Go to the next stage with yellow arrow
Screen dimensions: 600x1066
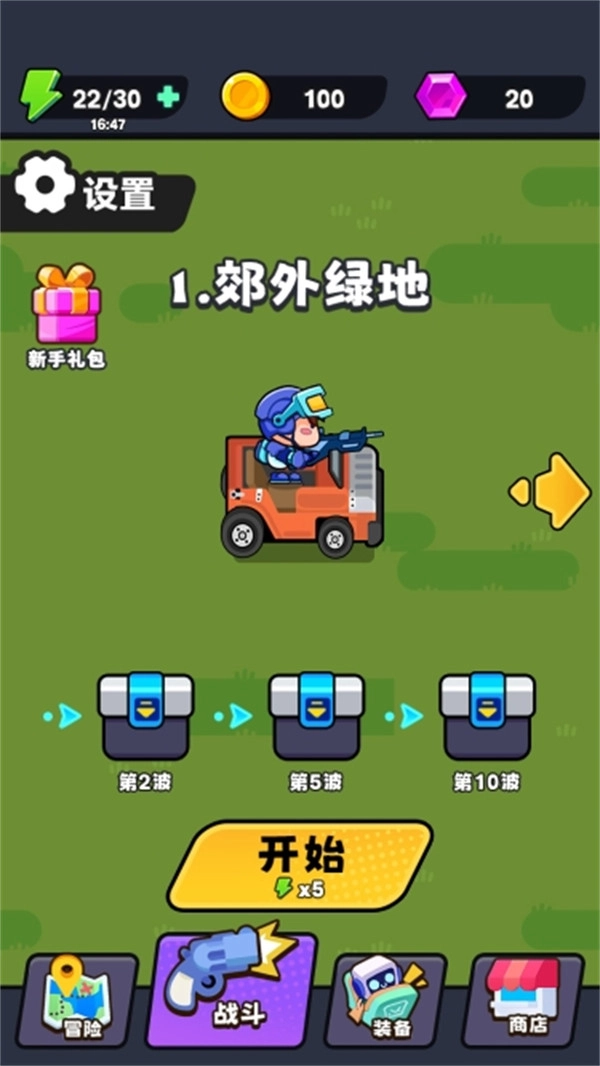click(x=550, y=491)
